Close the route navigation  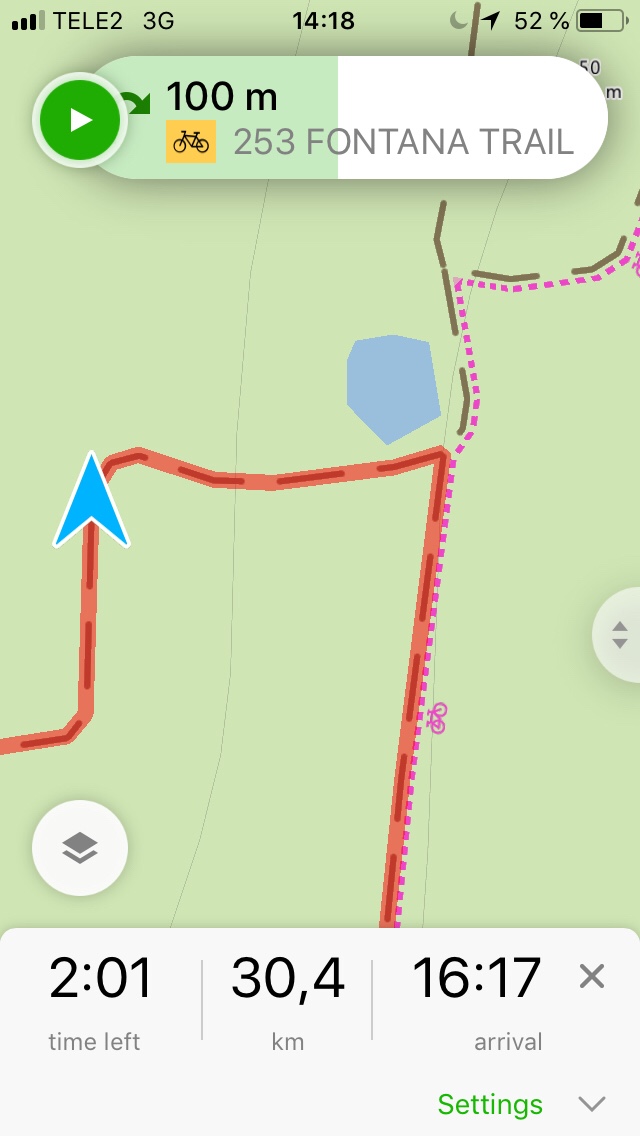[592, 976]
